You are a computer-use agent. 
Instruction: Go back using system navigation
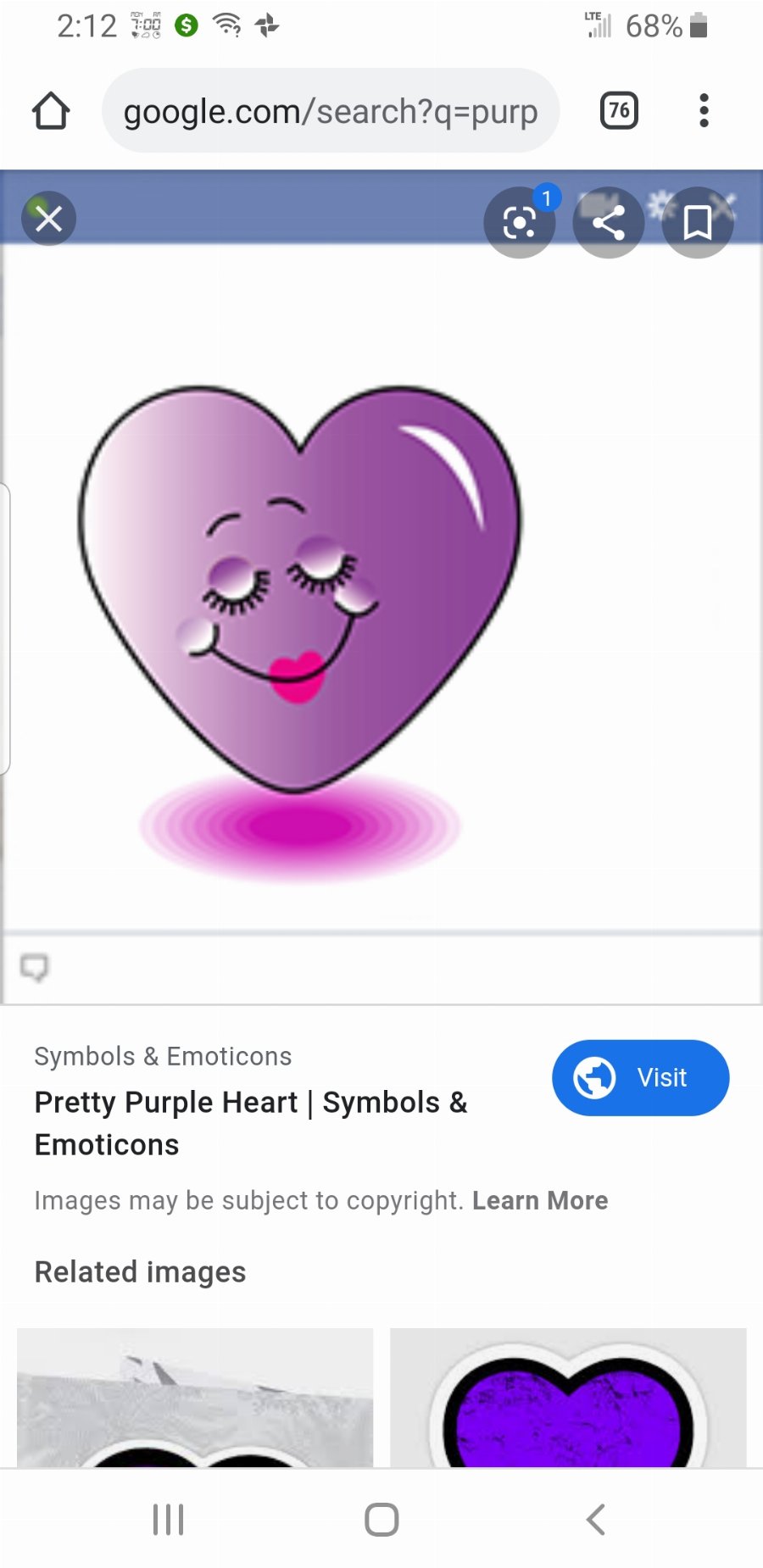click(x=595, y=1520)
